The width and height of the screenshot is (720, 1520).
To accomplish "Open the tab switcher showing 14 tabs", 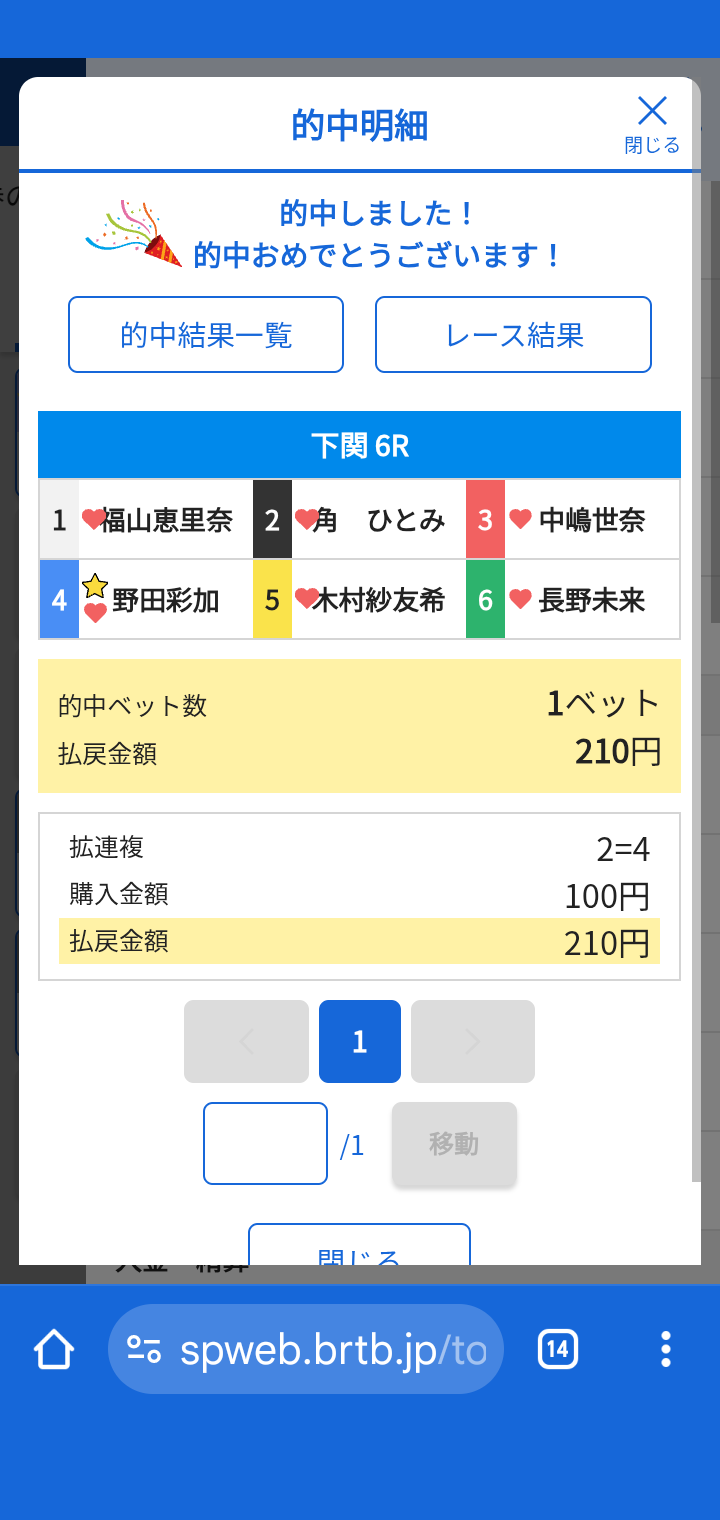I will (x=558, y=1349).
